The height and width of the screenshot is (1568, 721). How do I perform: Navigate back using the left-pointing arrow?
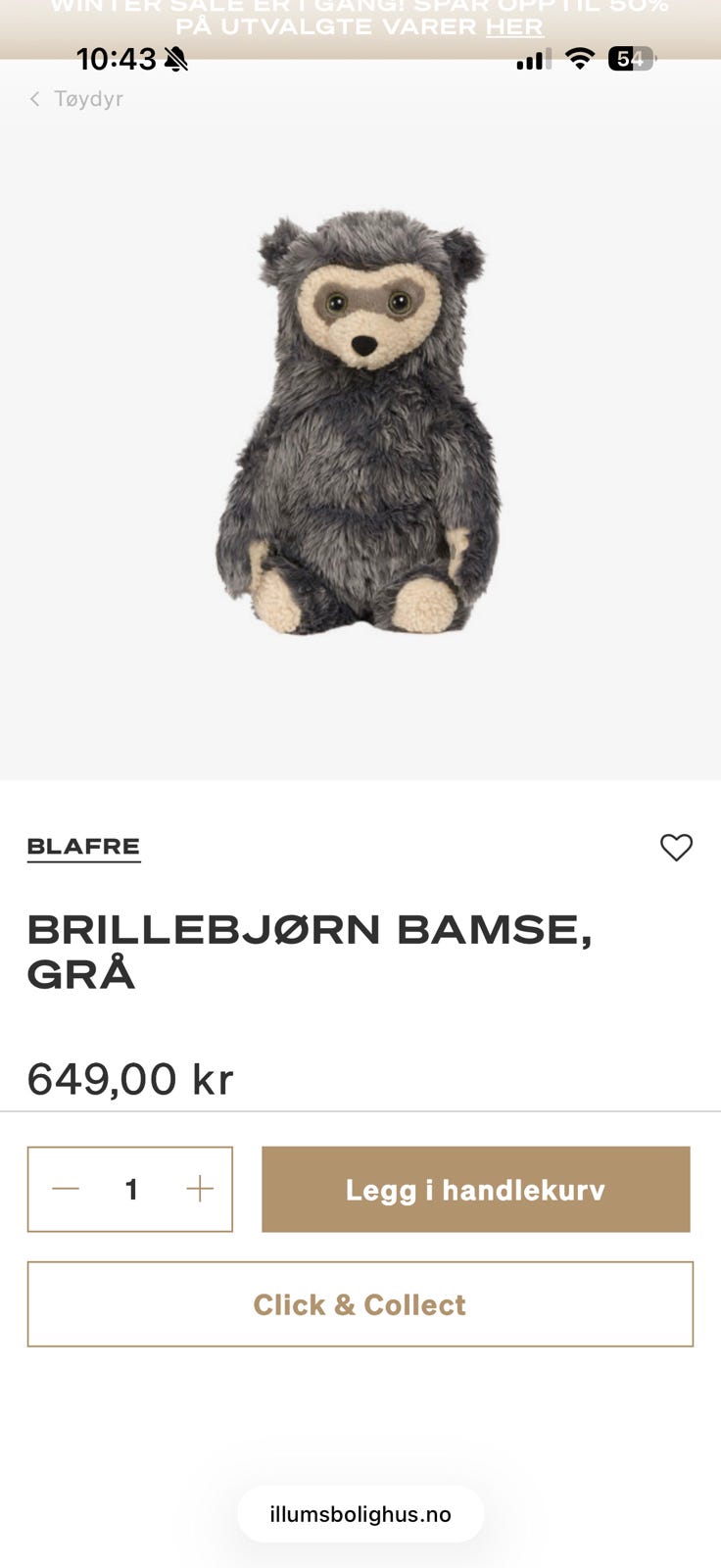pyautogui.click(x=34, y=99)
